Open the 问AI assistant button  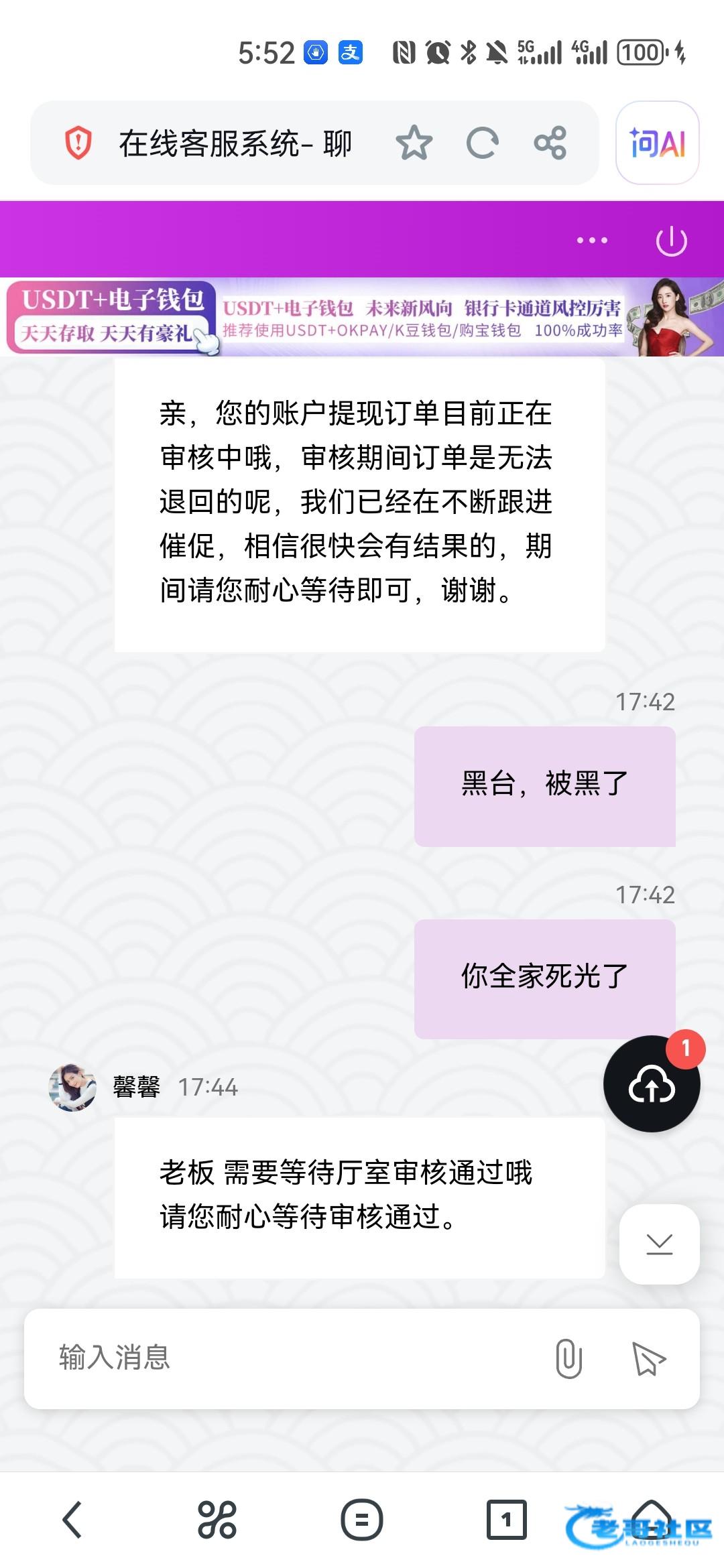(657, 143)
